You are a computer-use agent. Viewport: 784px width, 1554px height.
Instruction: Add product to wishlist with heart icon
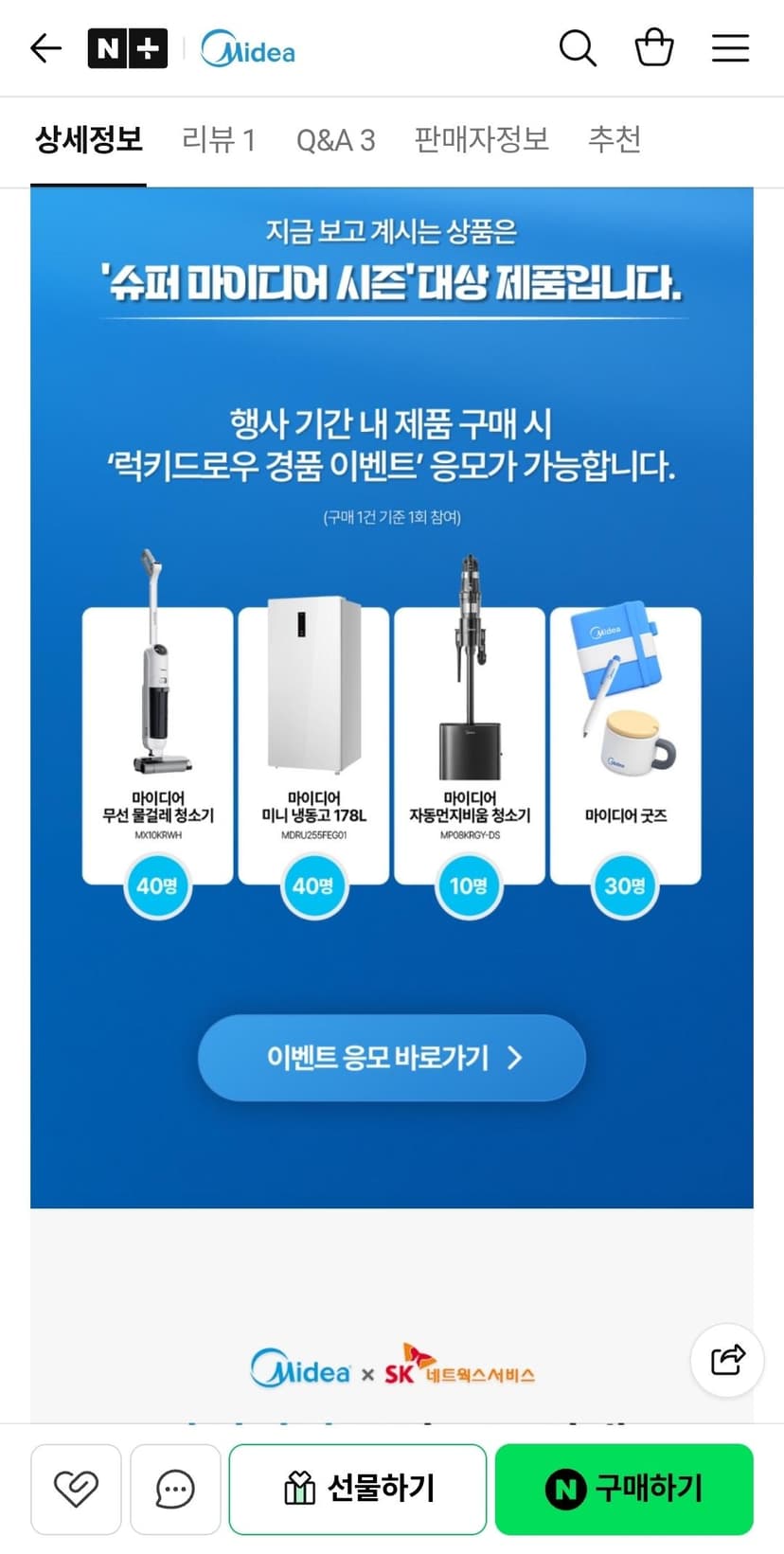pos(76,1489)
